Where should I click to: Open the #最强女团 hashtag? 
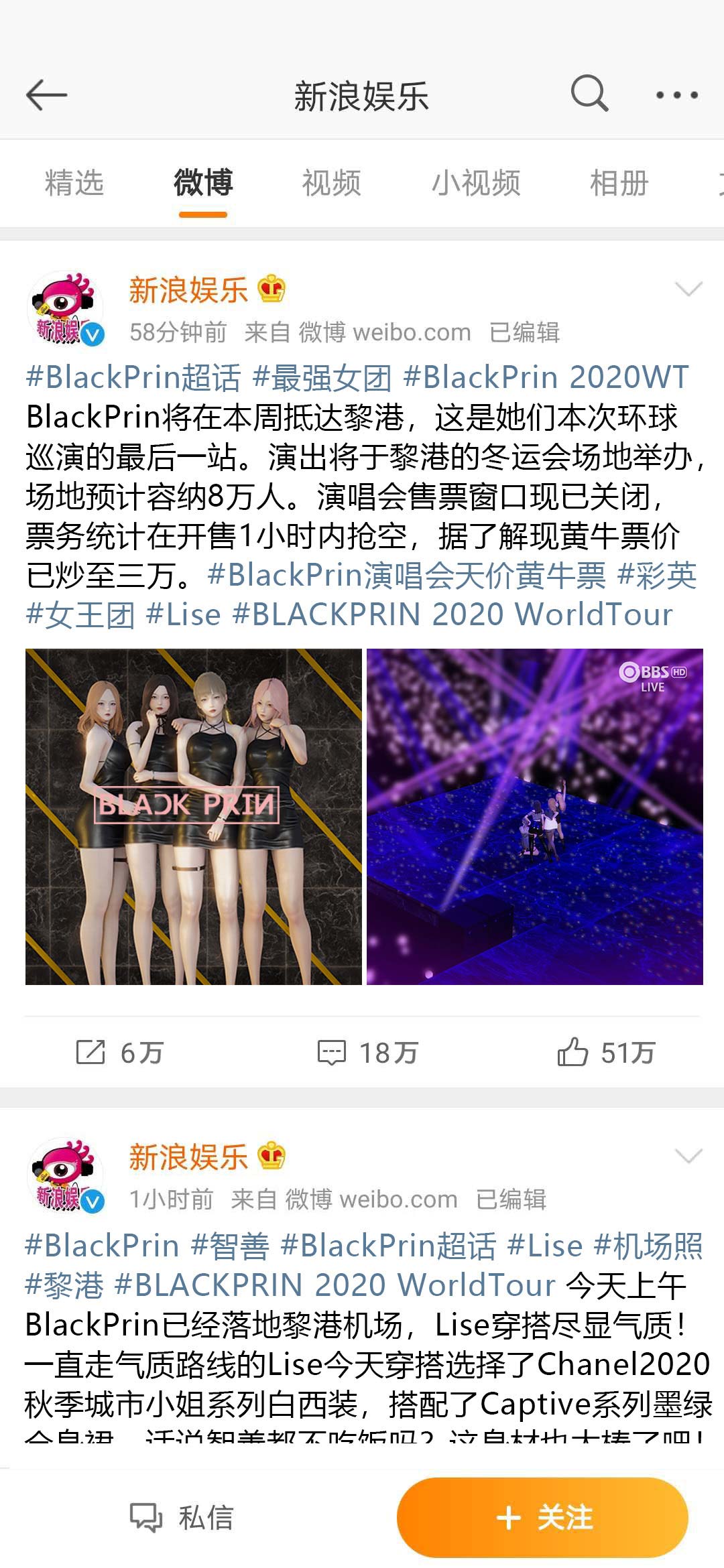(322, 377)
